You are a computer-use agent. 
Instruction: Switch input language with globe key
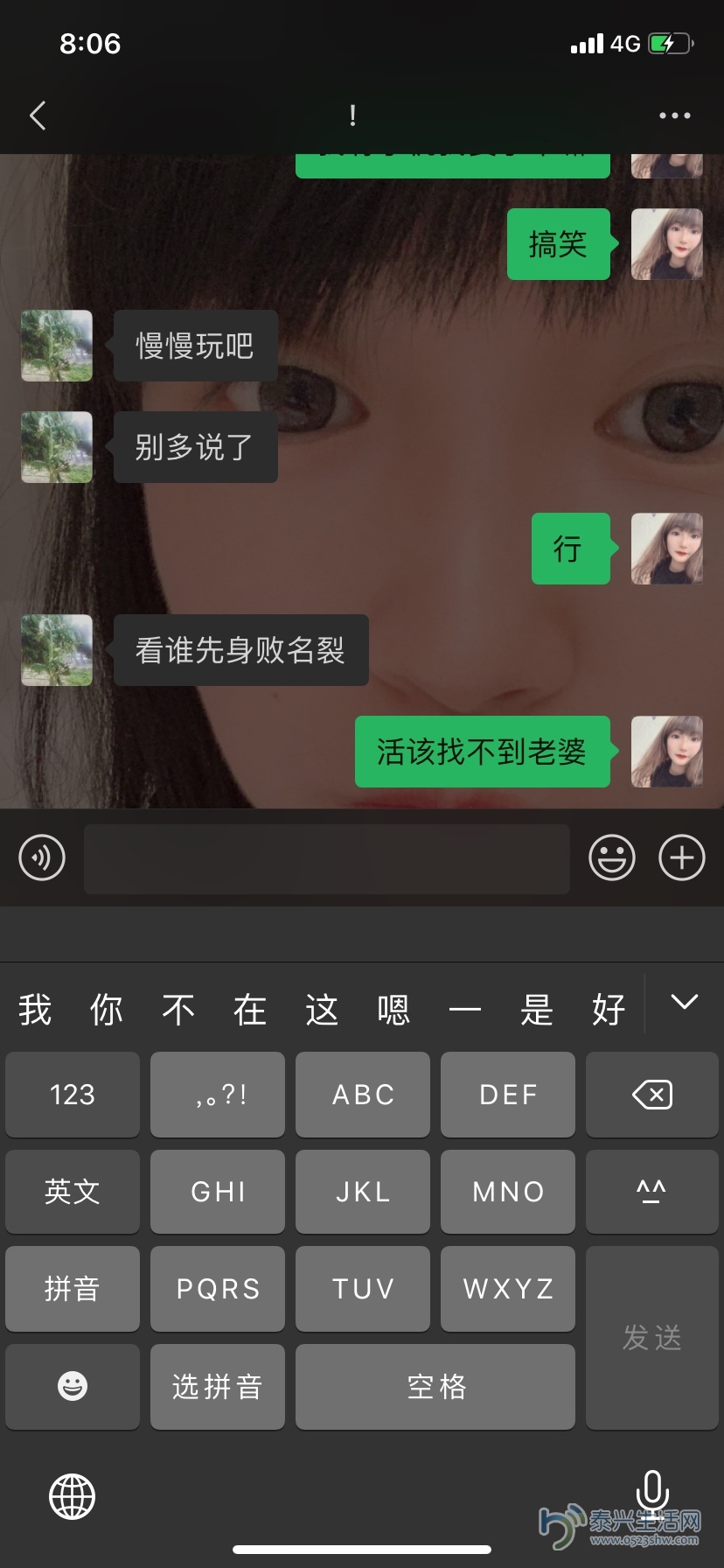(72, 1496)
